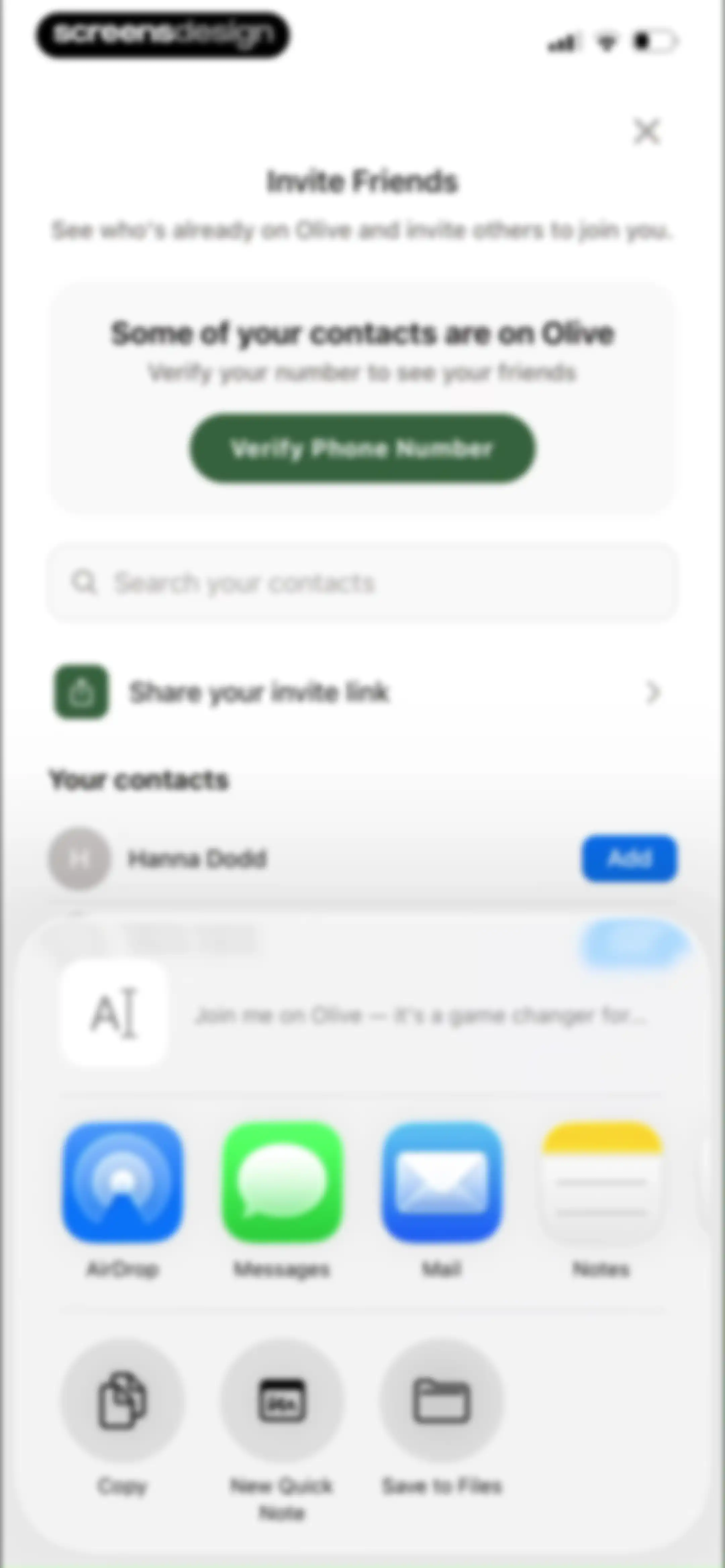Add Hanna Dodd as a friend
The height and width of the screenshot is (1568, 725).
629,858
